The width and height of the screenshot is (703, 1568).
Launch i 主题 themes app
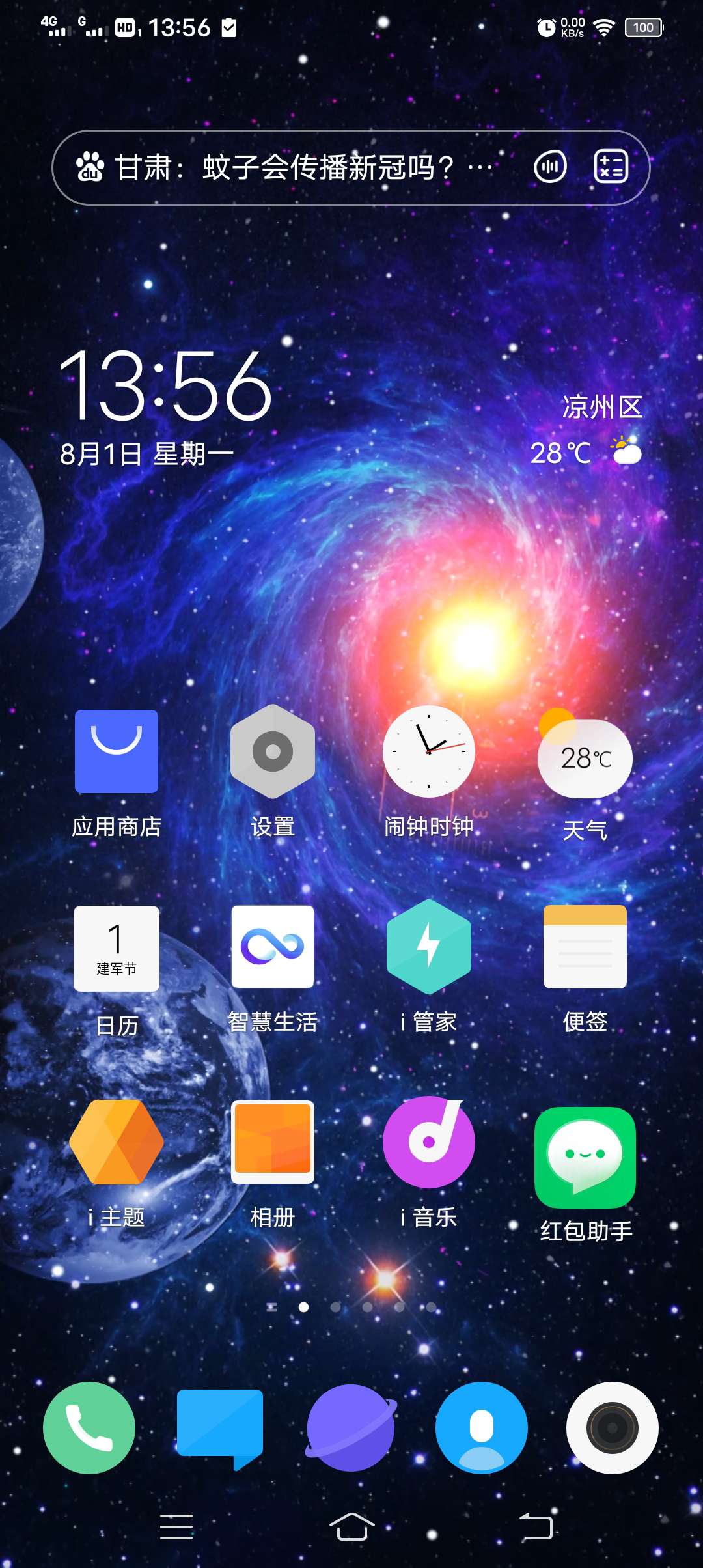click(117, 1143)
